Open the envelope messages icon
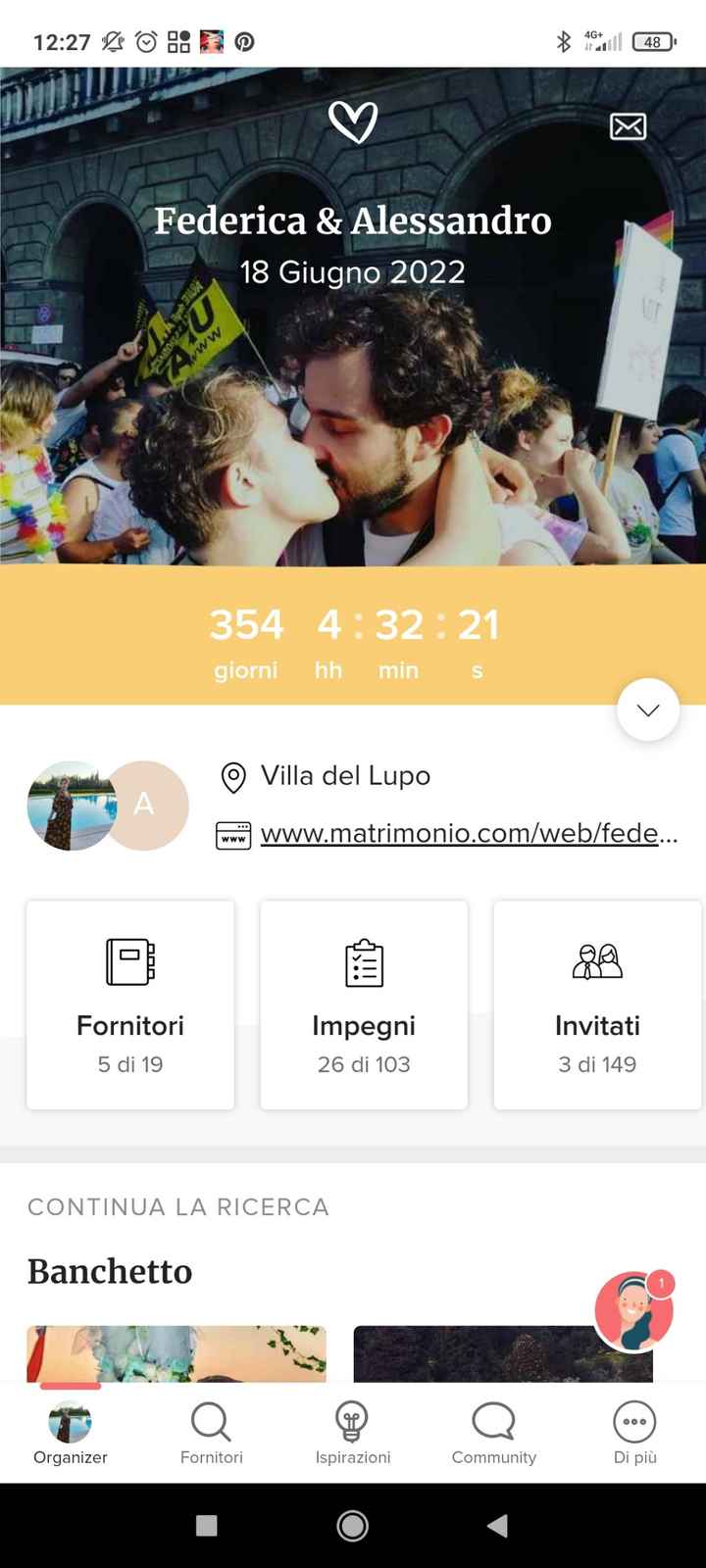 [628, 126]
